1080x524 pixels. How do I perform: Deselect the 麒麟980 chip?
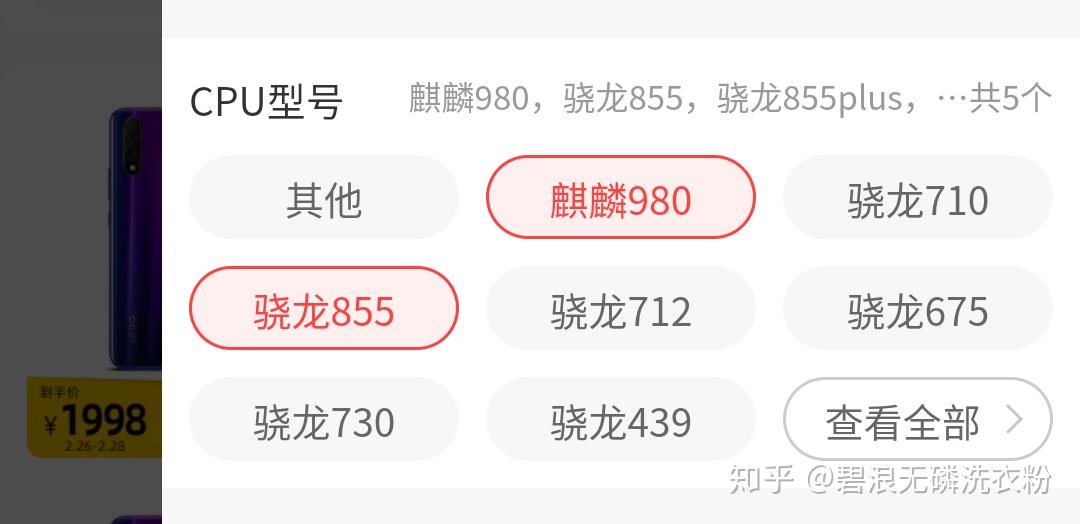(x=620, y=199)
